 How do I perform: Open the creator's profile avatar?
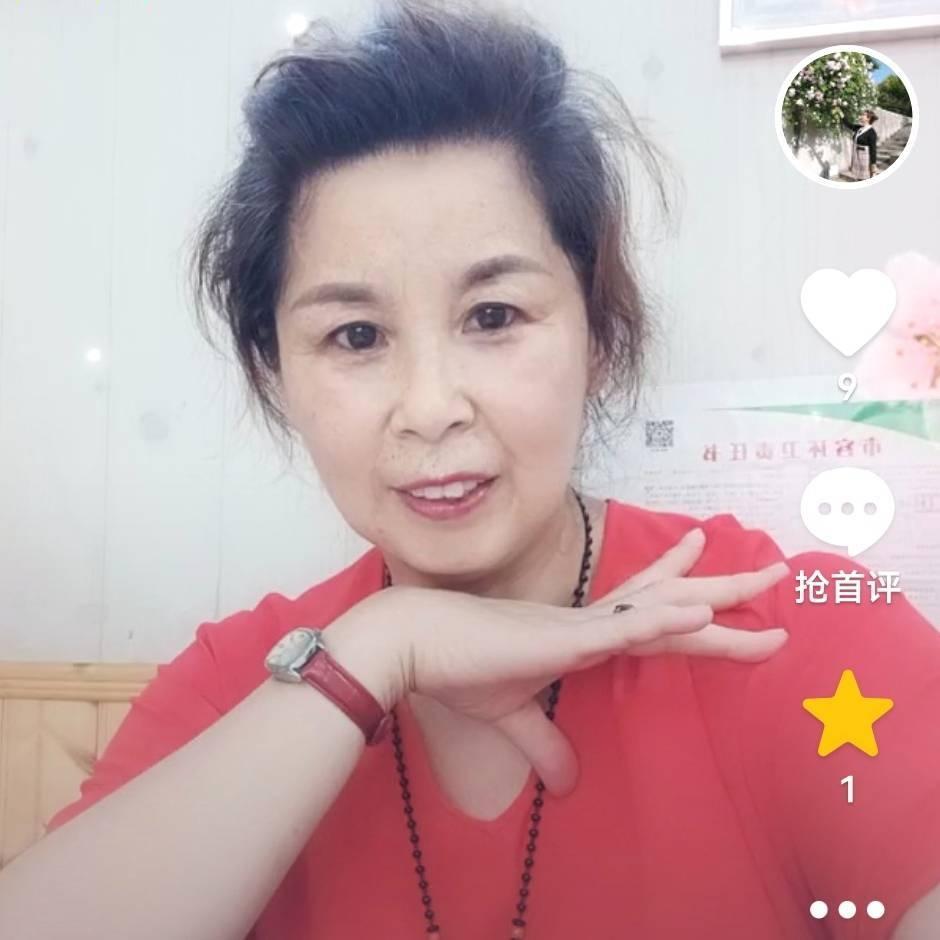847,115
